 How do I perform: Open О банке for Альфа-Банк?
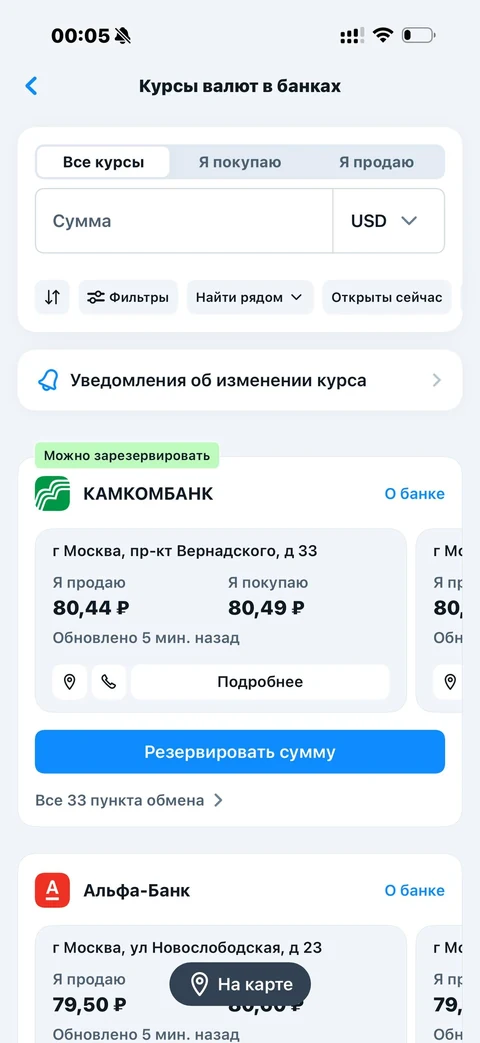pyautogui.click(x=414, y=891)
